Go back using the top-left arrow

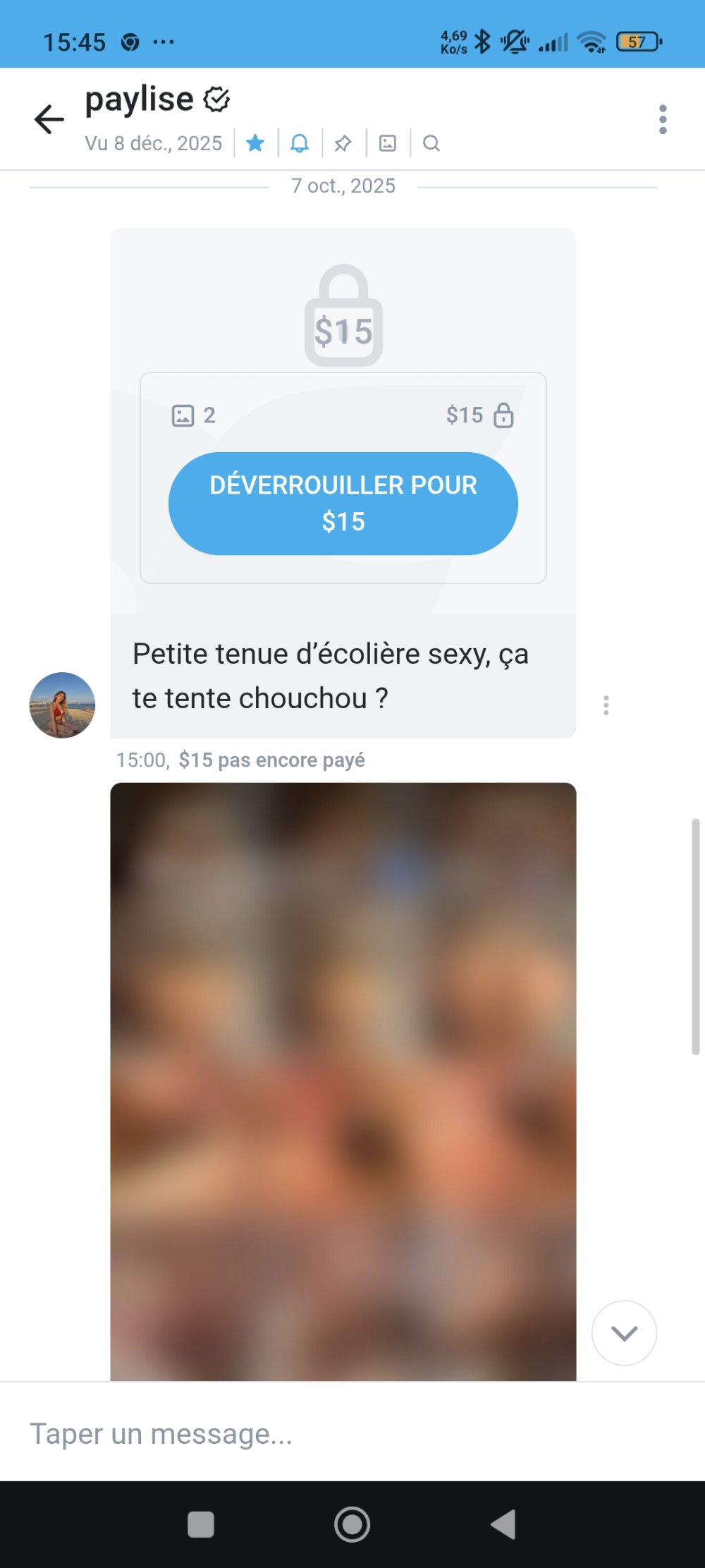tap(49, 119)
